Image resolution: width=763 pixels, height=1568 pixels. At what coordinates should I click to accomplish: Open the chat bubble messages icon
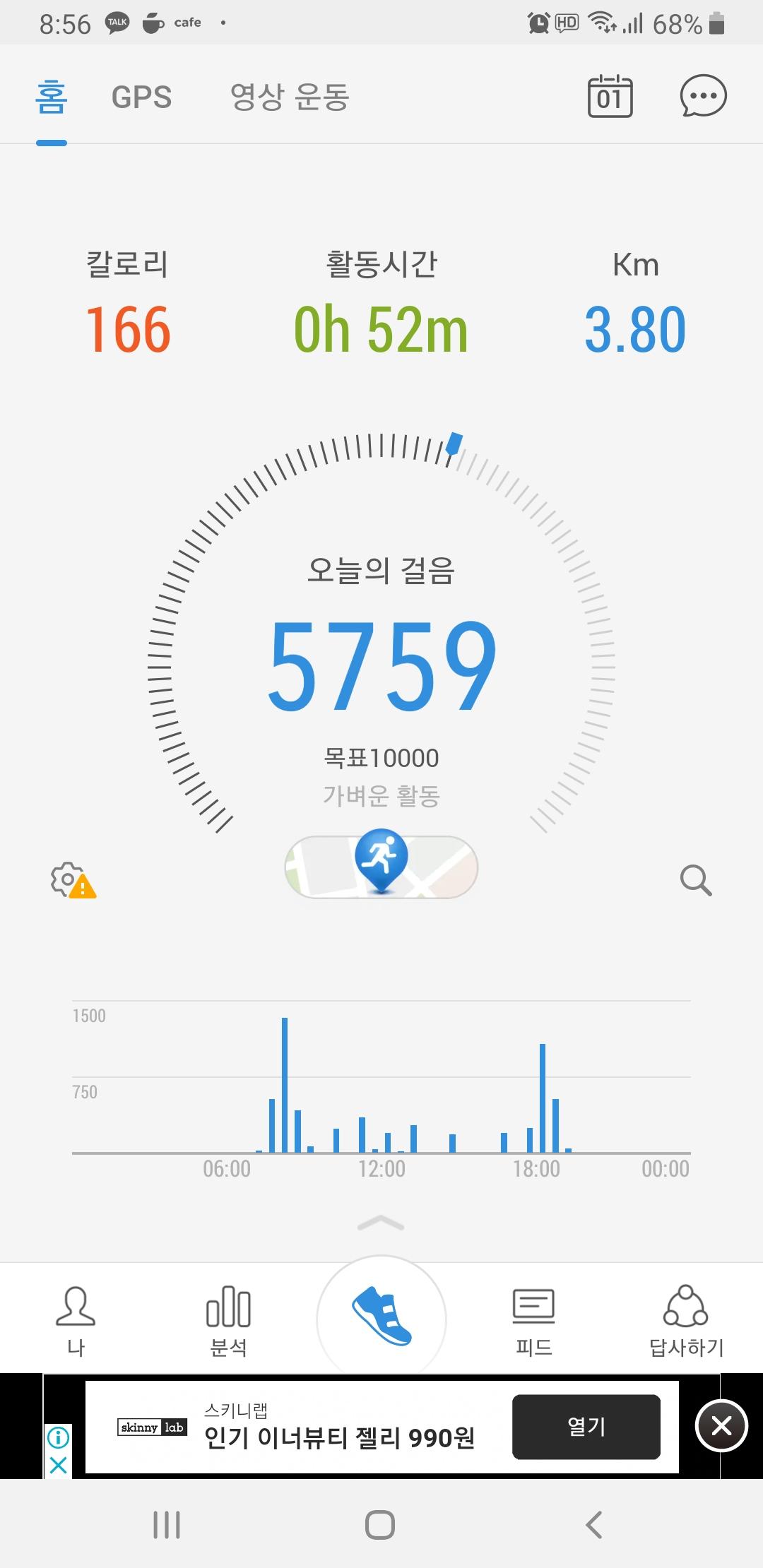pos(703,96)
